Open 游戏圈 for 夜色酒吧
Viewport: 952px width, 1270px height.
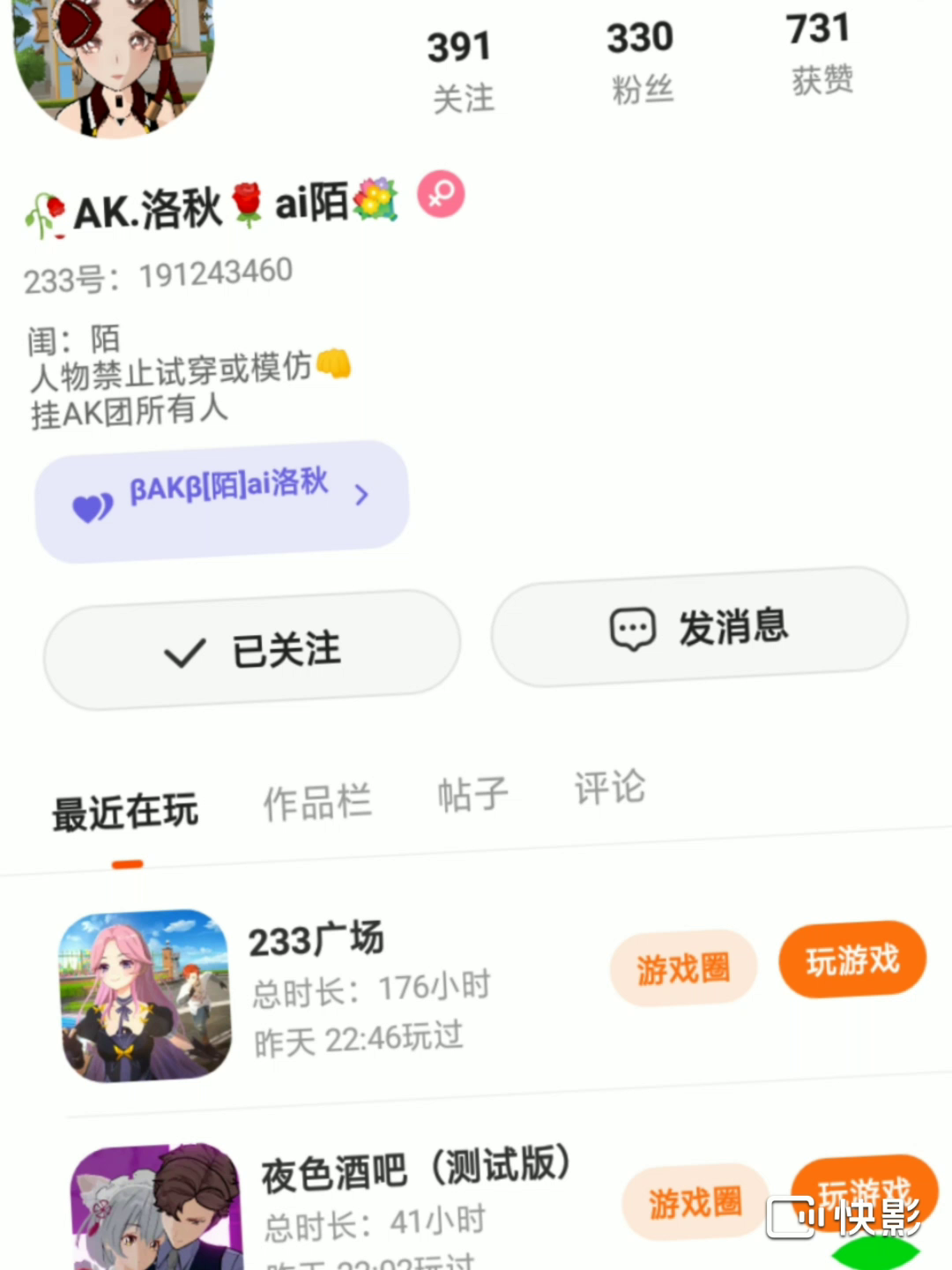(x=695, y=1201)
